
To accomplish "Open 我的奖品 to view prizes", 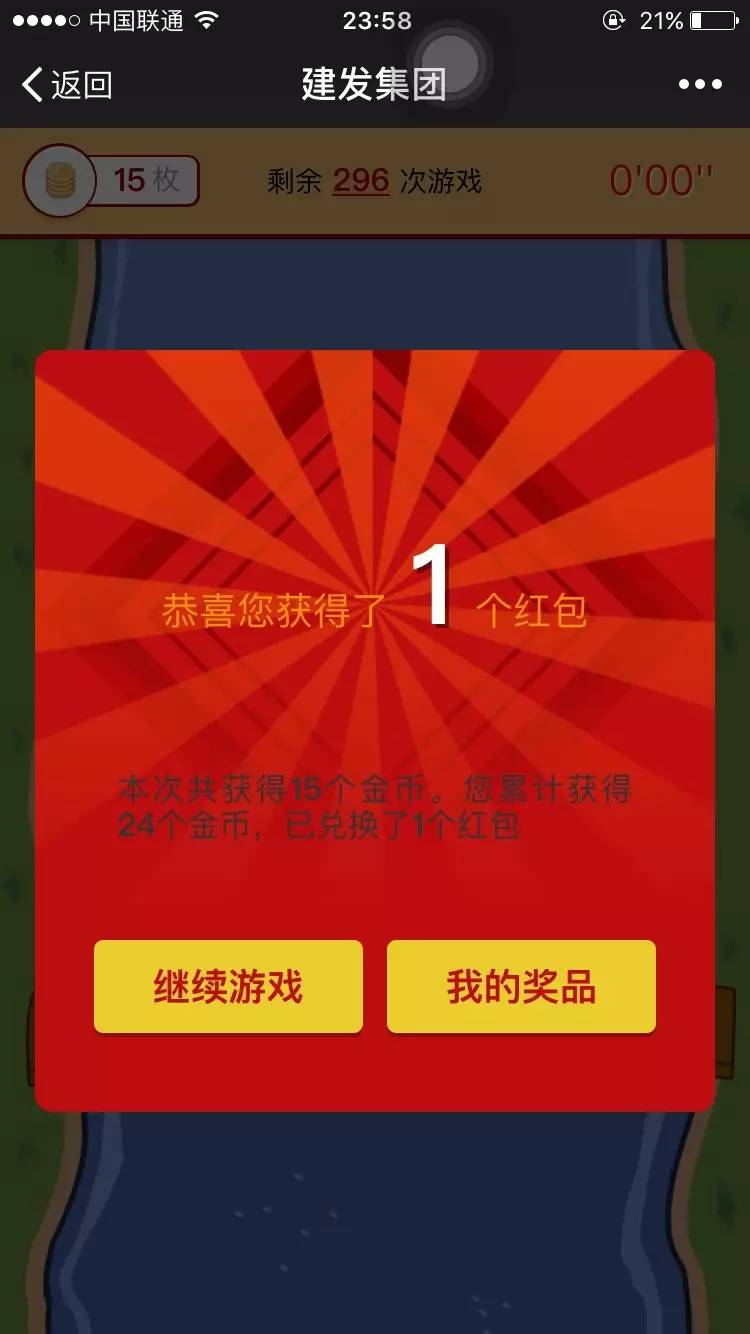I will (521, 987).
